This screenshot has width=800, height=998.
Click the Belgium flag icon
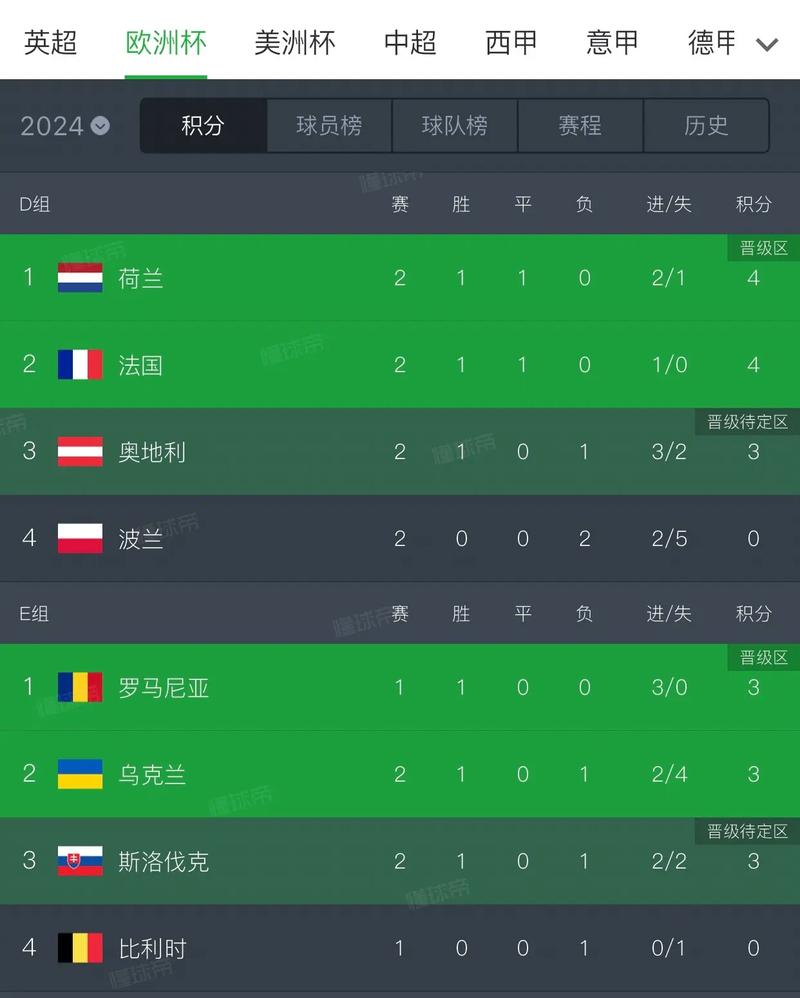(x=78, y=948)
